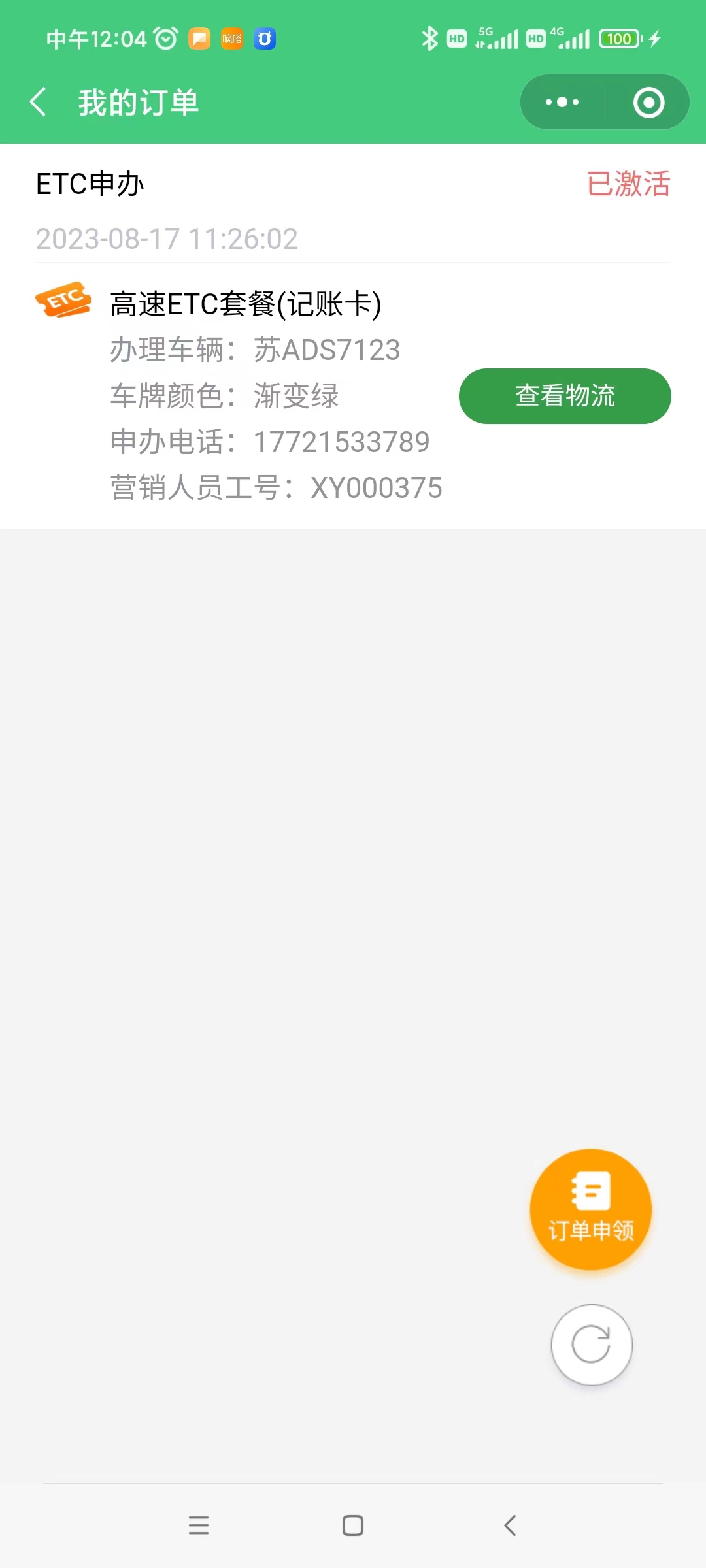This screenshot has height=1568, width=706.
Task: Close the mini program via circle icon
Action: tap(648, 103)
